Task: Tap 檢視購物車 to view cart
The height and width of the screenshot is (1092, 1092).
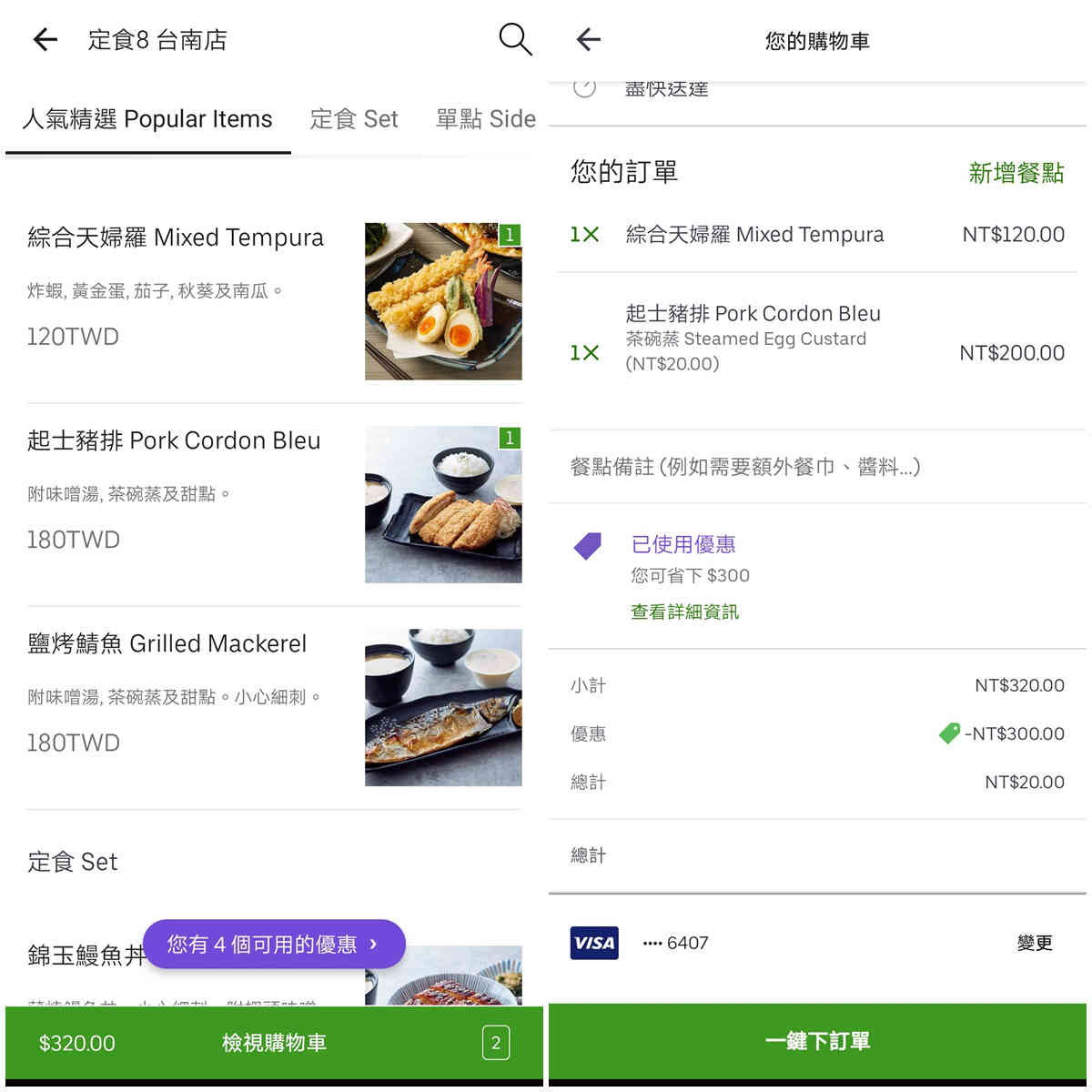Action: click(274, 1043)
